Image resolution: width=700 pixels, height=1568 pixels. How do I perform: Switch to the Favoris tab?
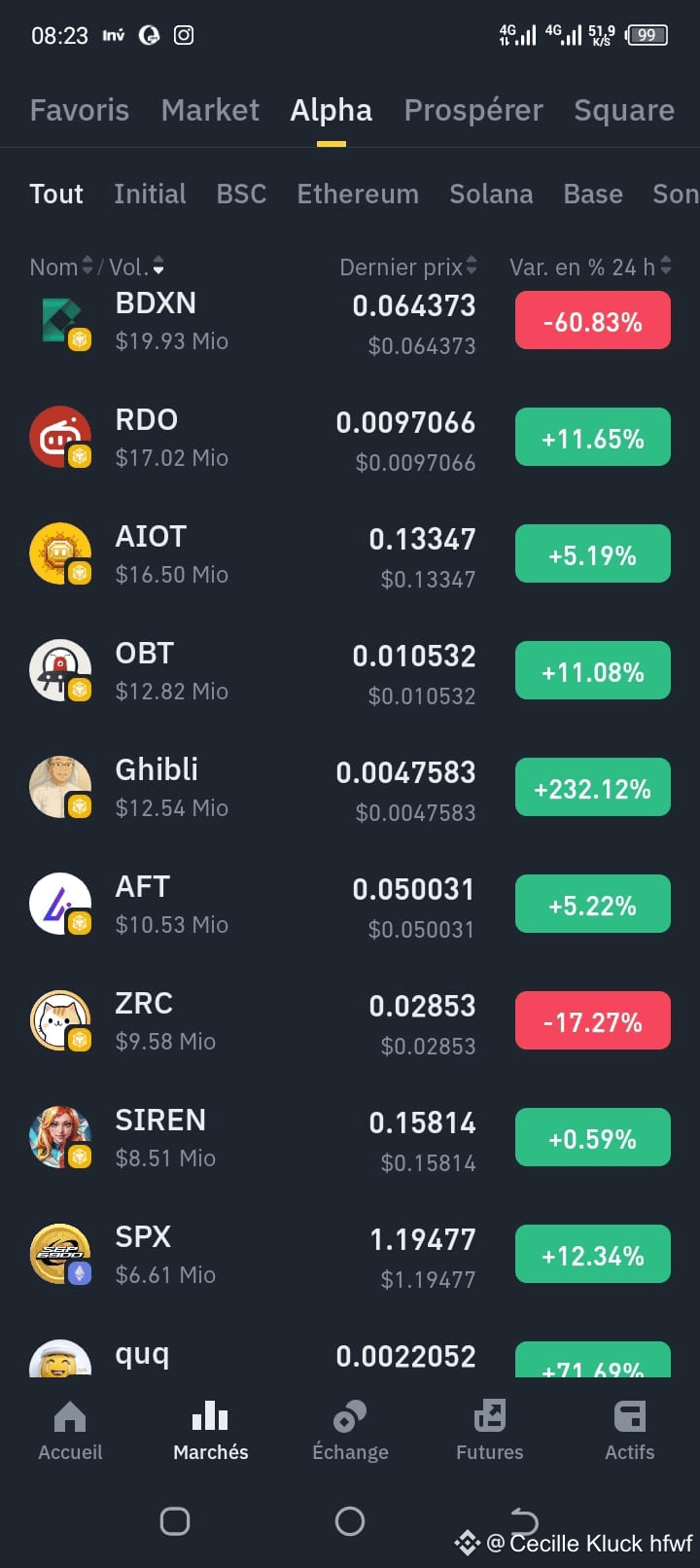point(80,111)
